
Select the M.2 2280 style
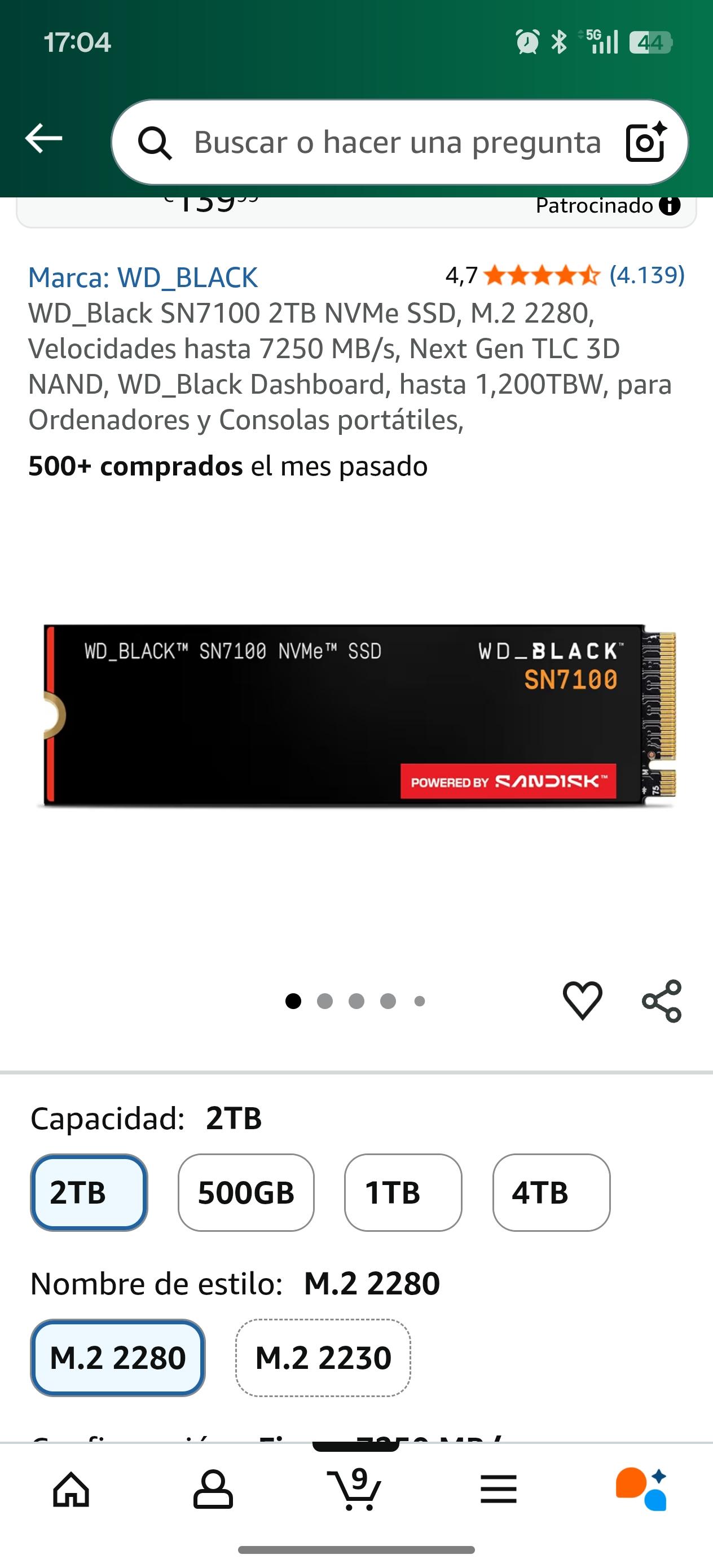[x=117, y=1358]
